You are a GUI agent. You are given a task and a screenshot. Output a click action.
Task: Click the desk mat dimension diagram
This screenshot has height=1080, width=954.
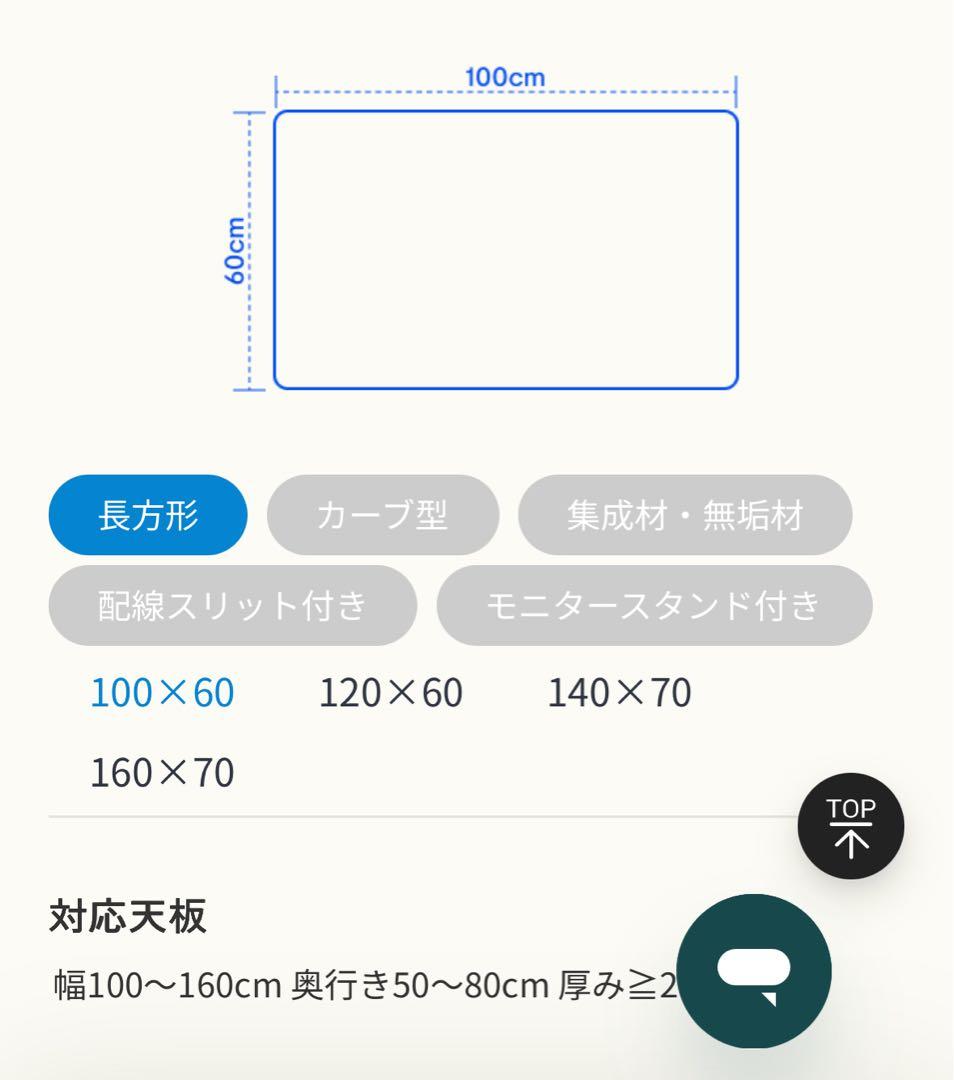(505, 249)
